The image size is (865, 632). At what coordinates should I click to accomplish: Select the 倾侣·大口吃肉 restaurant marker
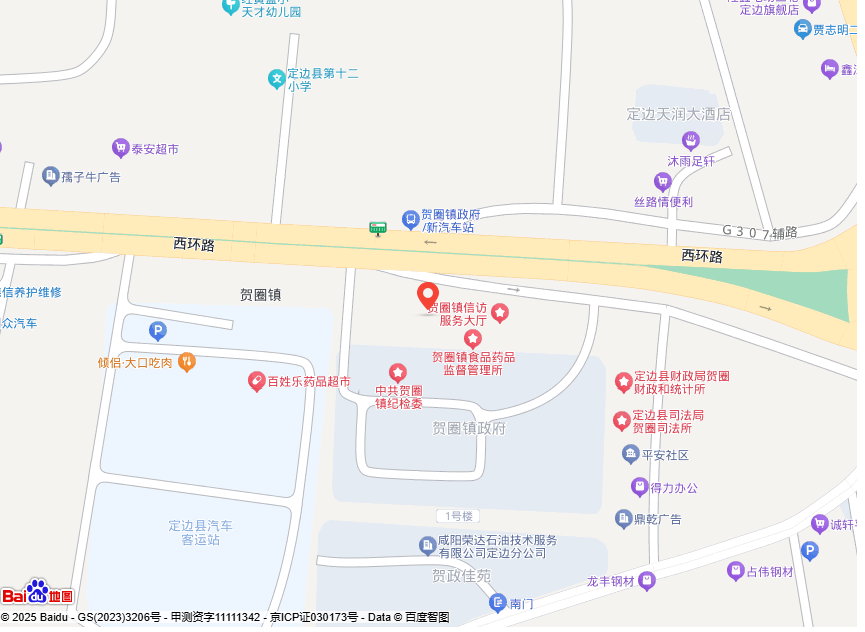point(186,361)
